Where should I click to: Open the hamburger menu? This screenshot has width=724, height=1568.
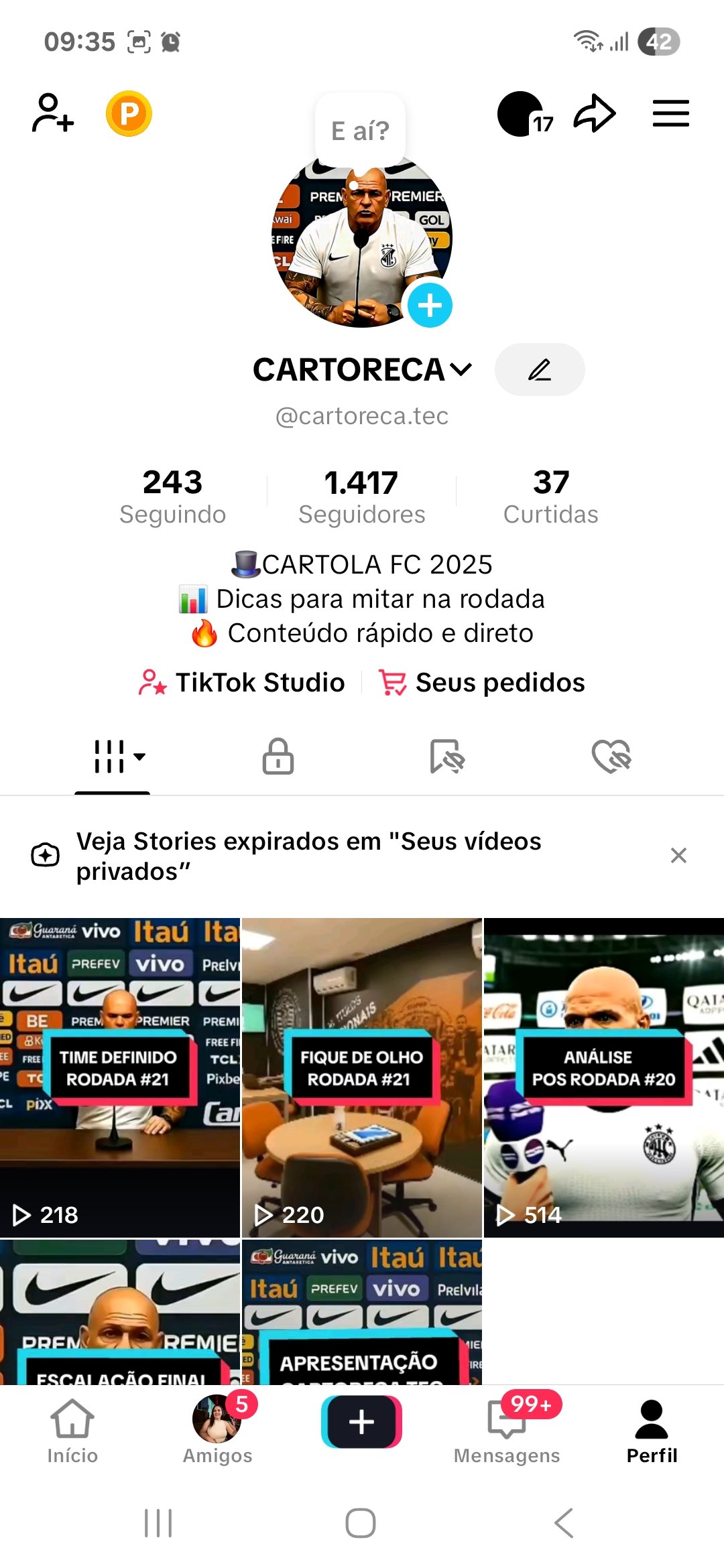pos(670,113)
